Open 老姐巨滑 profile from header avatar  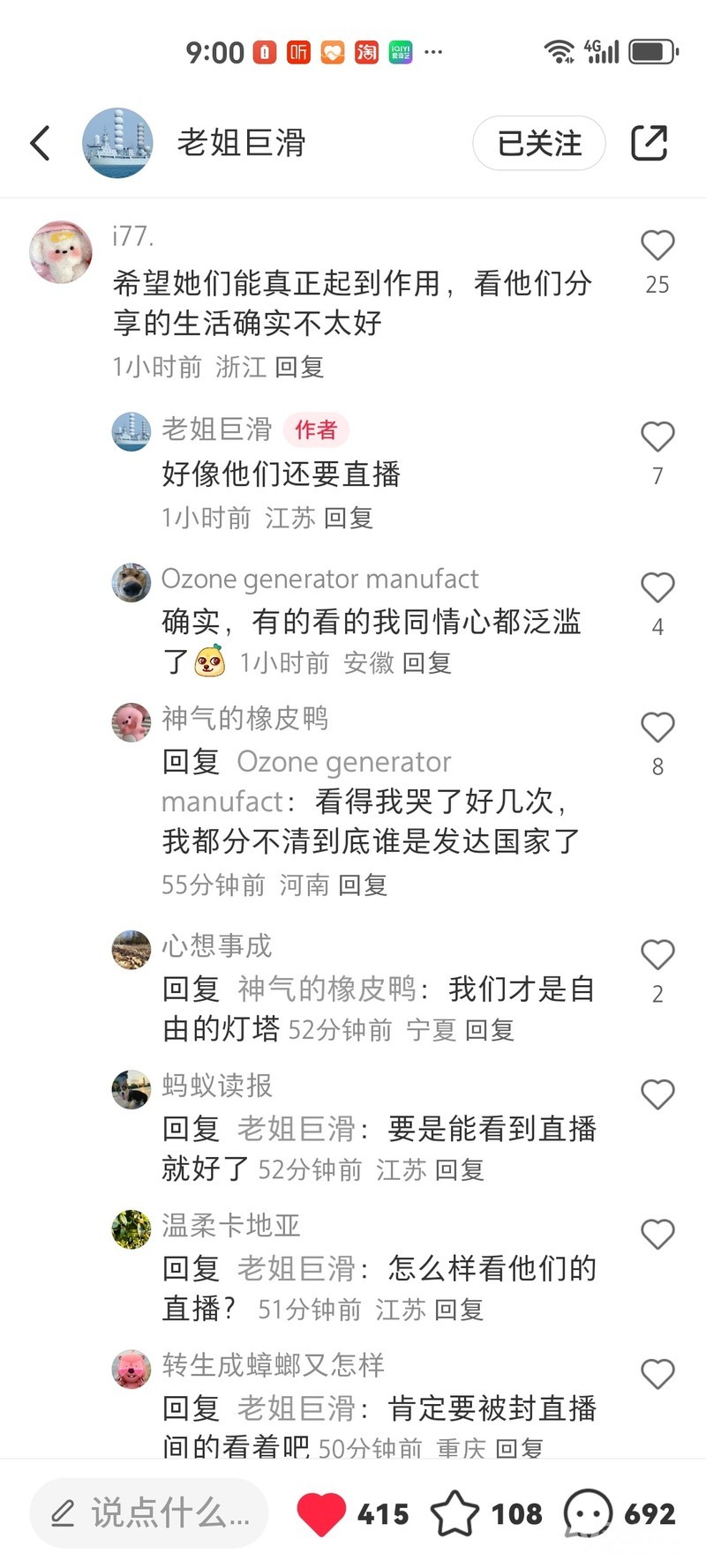[x=117, y=143]
